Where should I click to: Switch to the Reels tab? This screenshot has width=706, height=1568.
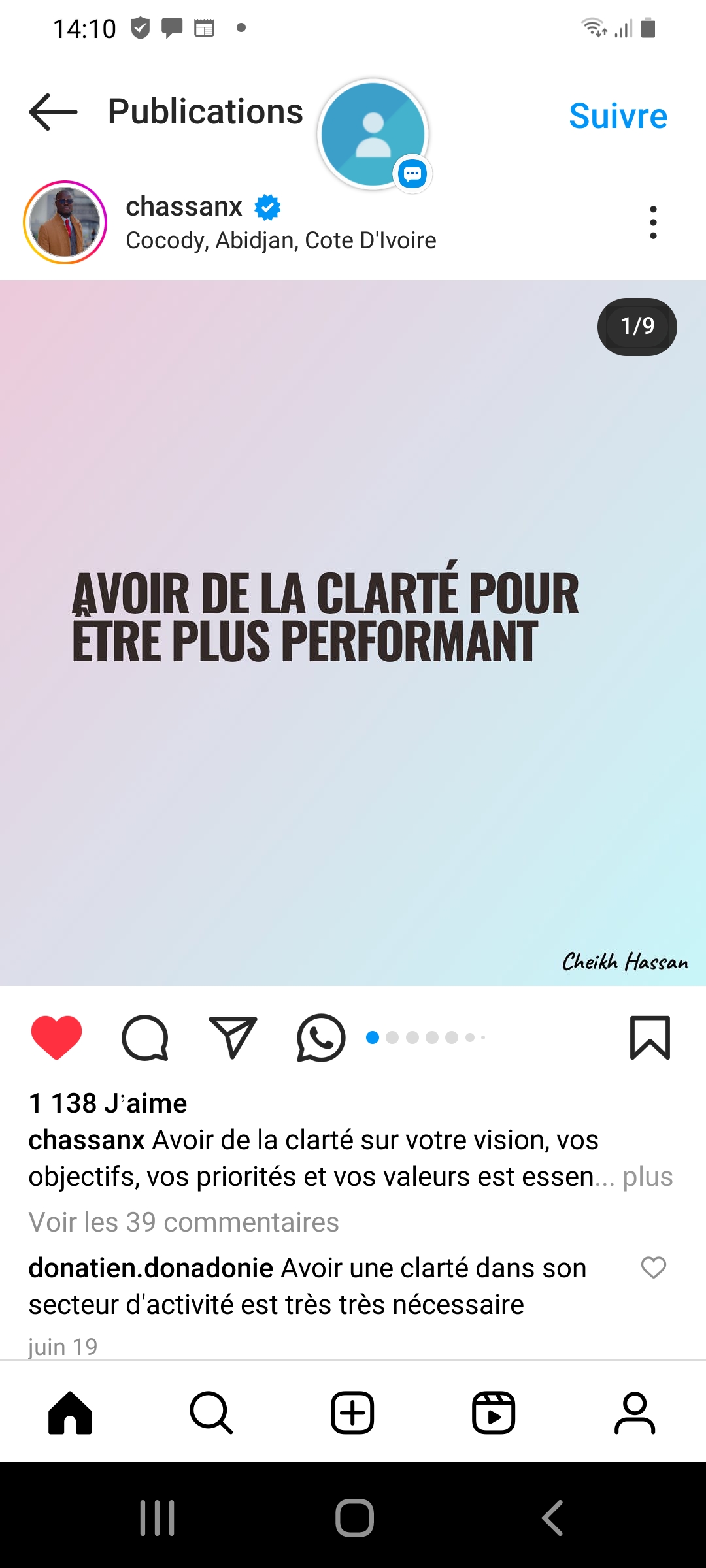[494, 1413]
